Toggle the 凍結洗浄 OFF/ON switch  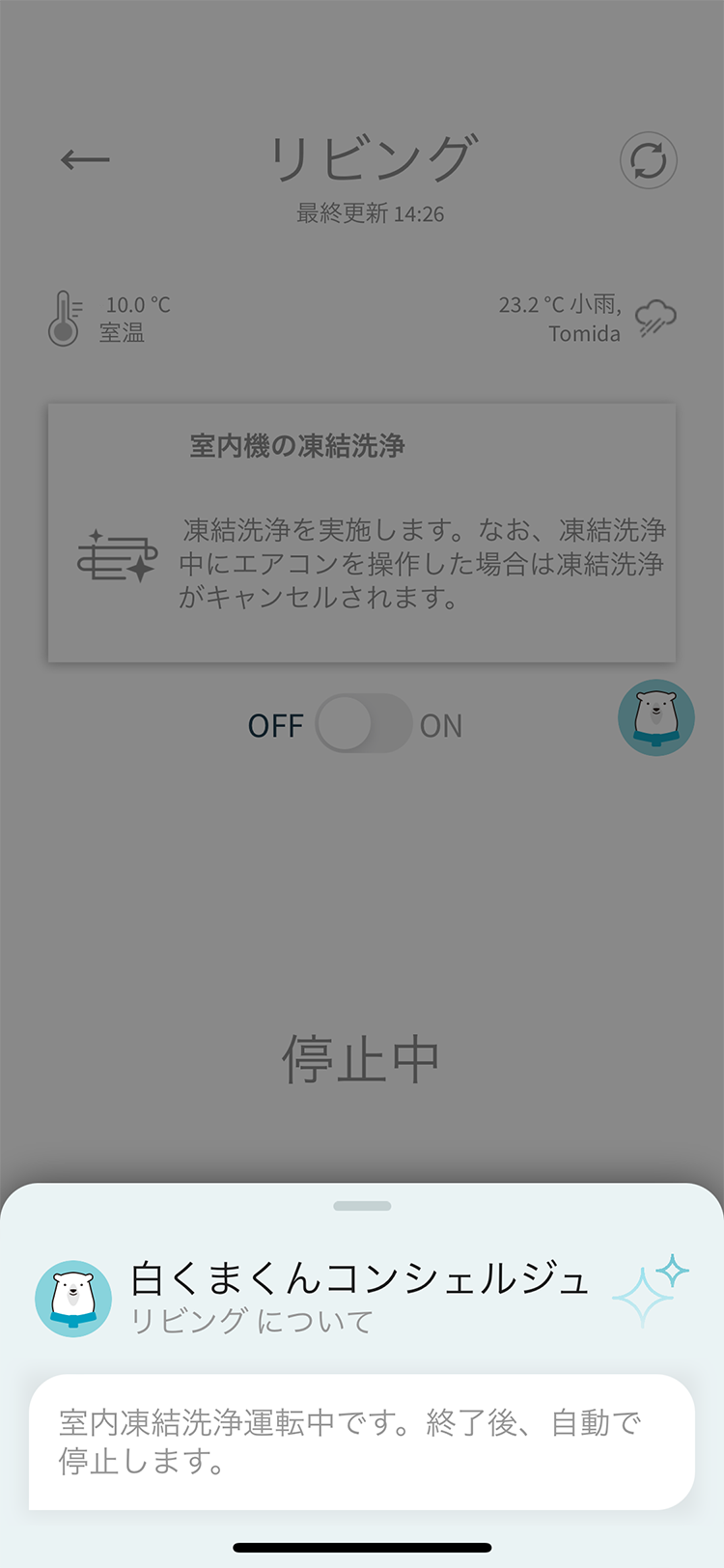tap(363, 724)
